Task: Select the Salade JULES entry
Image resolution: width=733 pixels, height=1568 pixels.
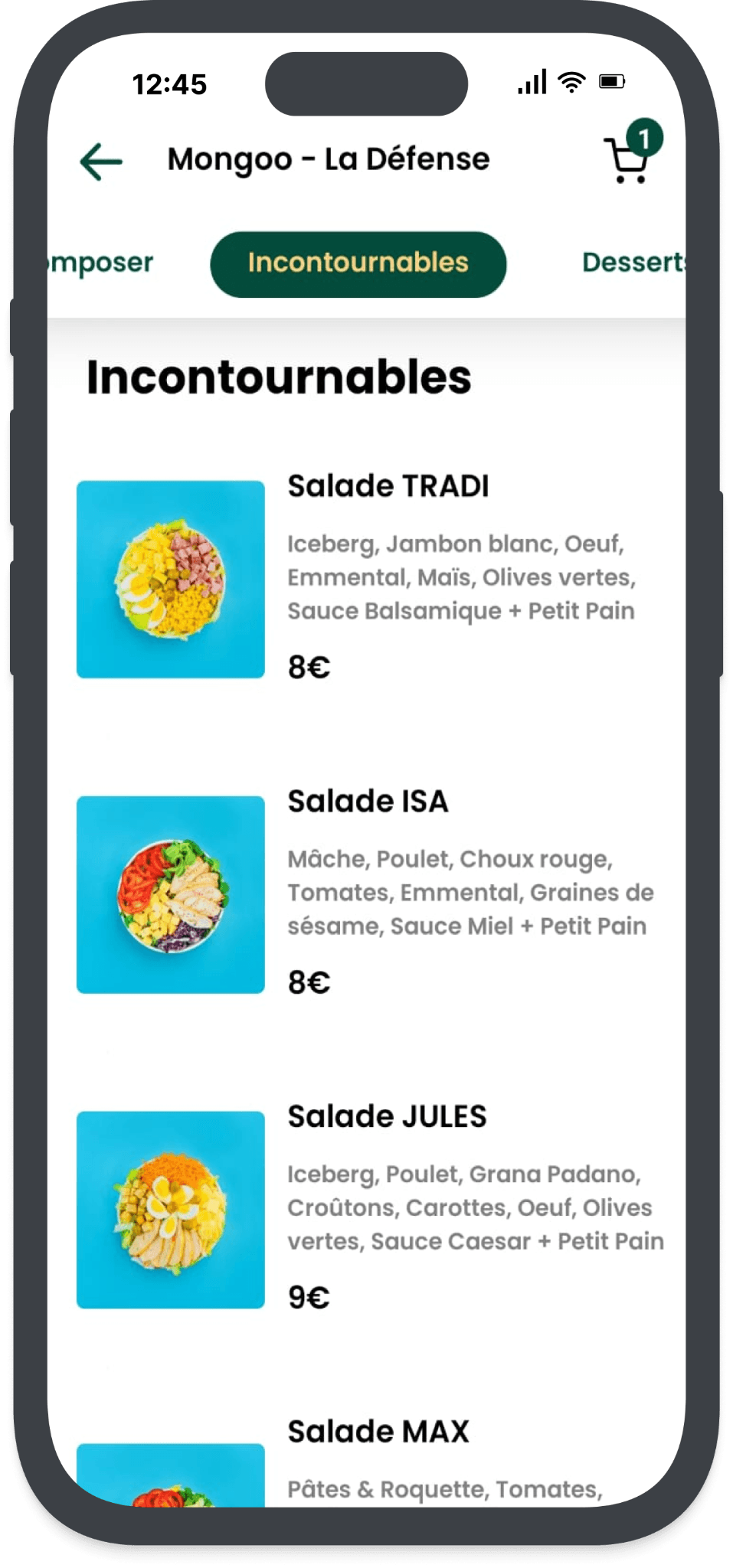Action: [x=387, y=1116]
